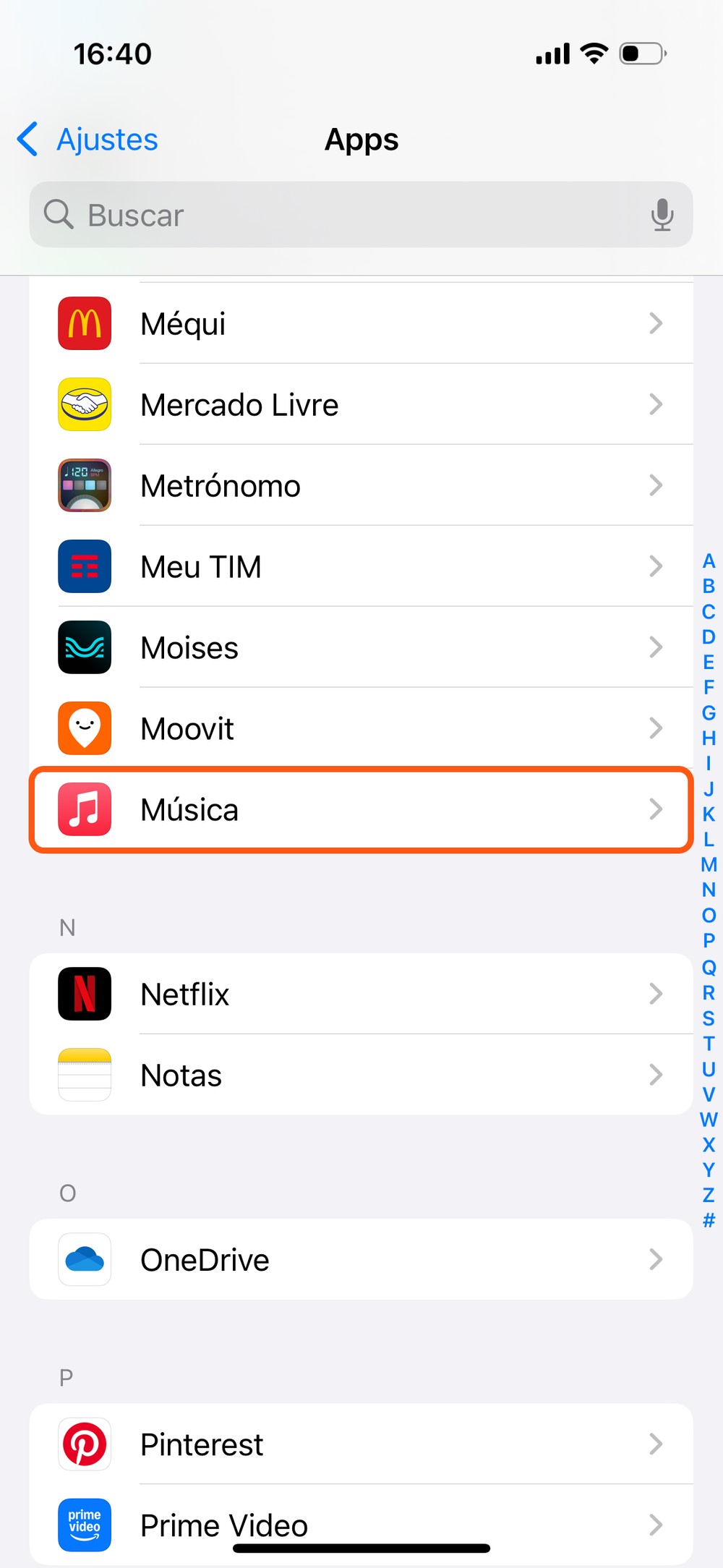
Task: Tap the Buscar search field
Action: tap(347, 215)
